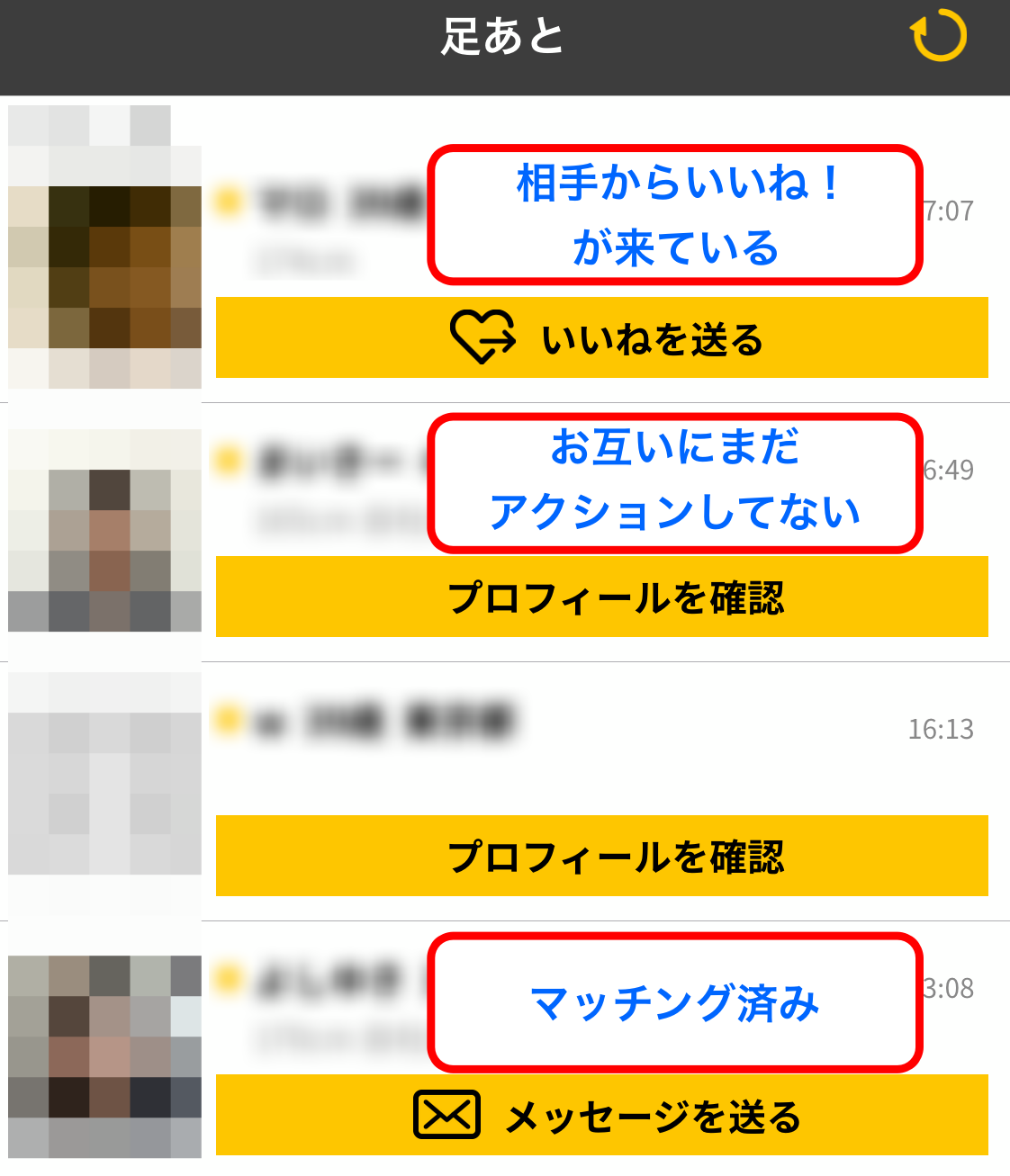Viewport: 1010px width, 1176px height.
Task: Refresh the 足あと list
Action: point(938,37)
